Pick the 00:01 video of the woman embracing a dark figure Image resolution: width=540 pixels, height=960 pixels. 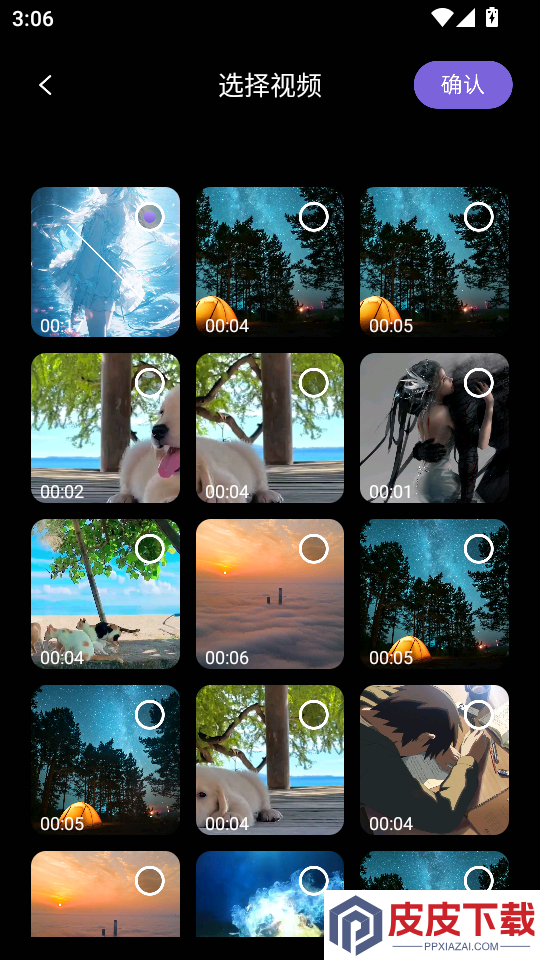click(x=434, y=428)
